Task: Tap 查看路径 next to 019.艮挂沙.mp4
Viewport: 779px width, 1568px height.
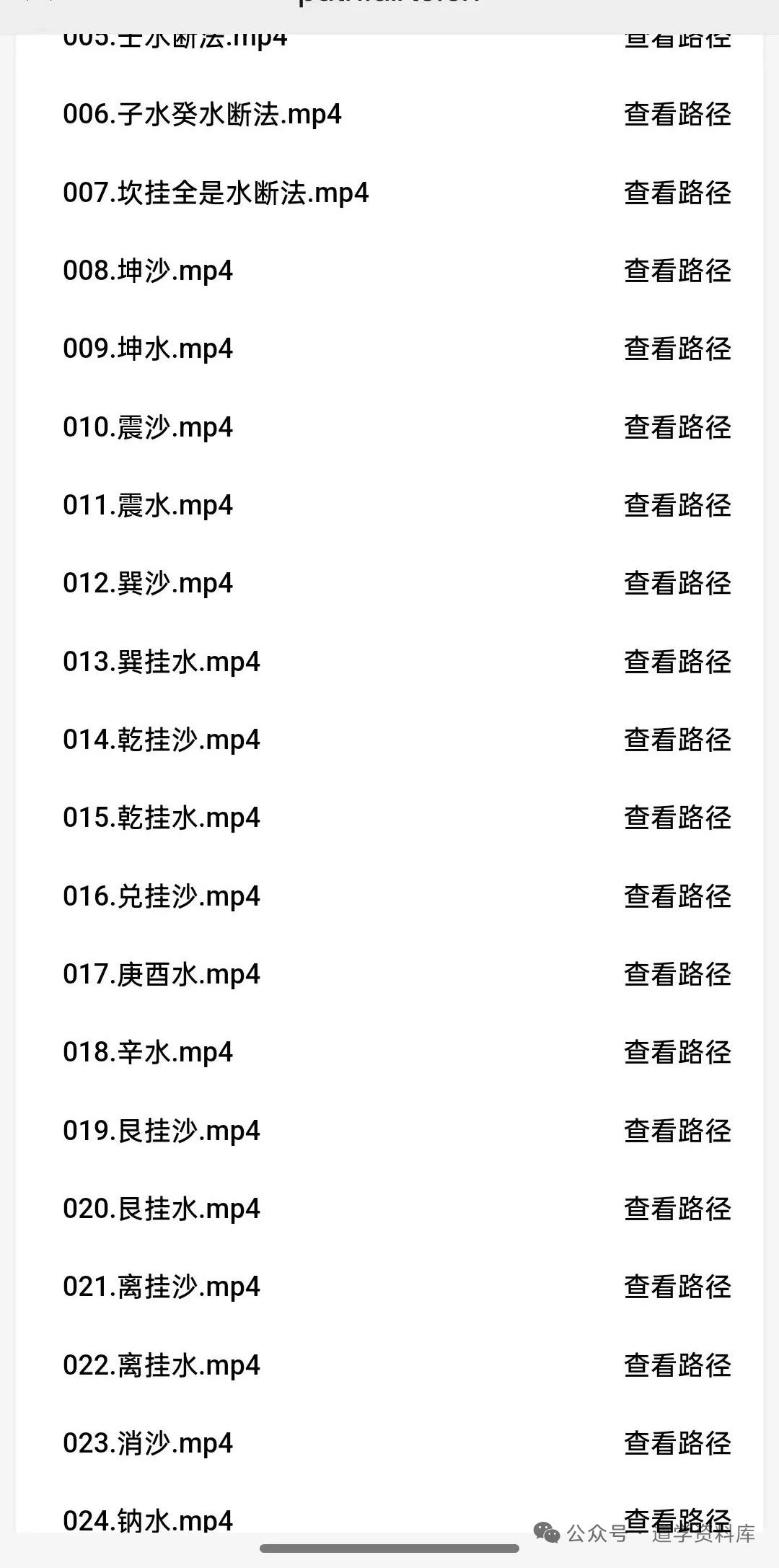Action: point(677,1131)
